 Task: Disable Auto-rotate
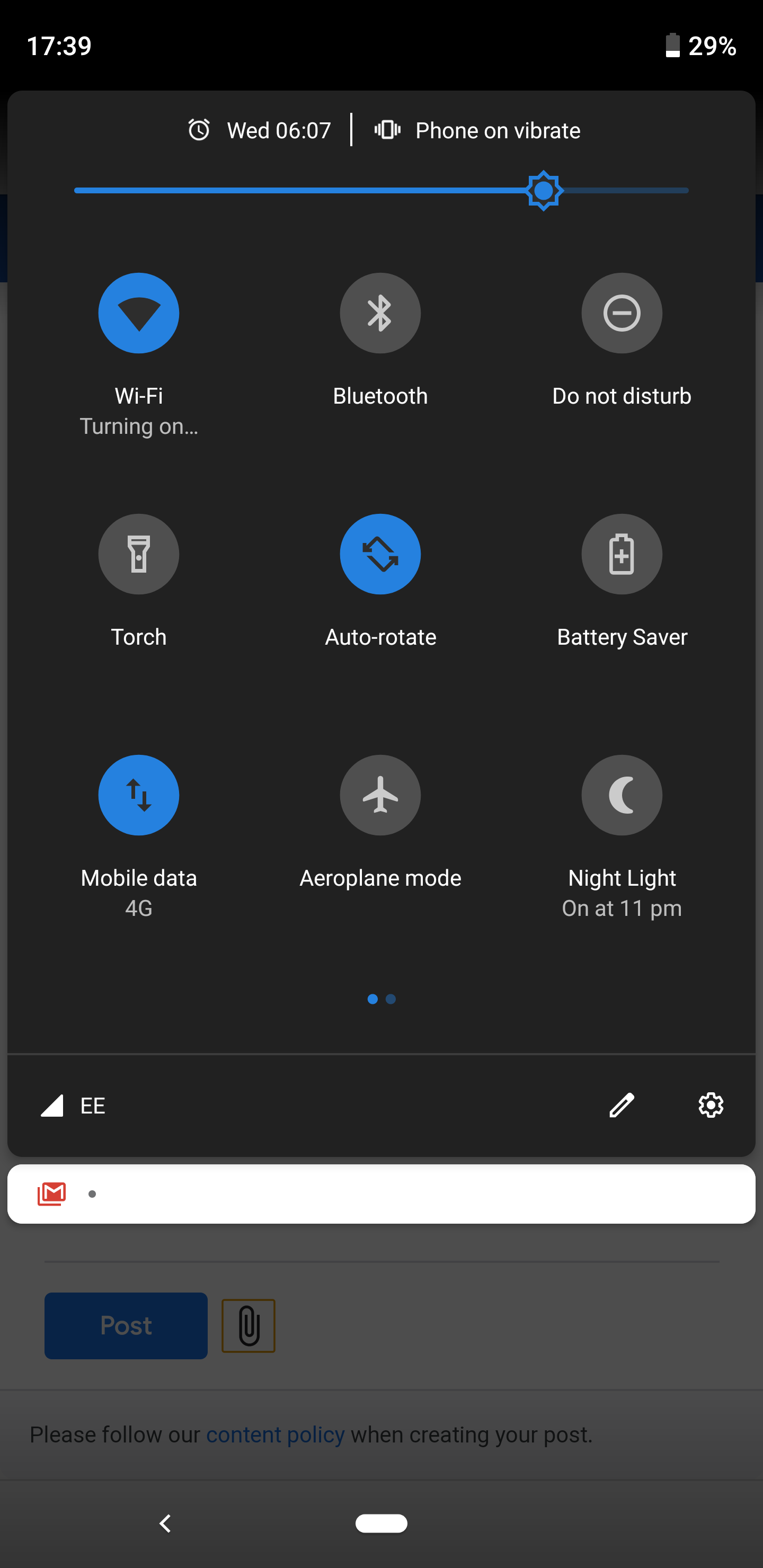click(380, 554)
